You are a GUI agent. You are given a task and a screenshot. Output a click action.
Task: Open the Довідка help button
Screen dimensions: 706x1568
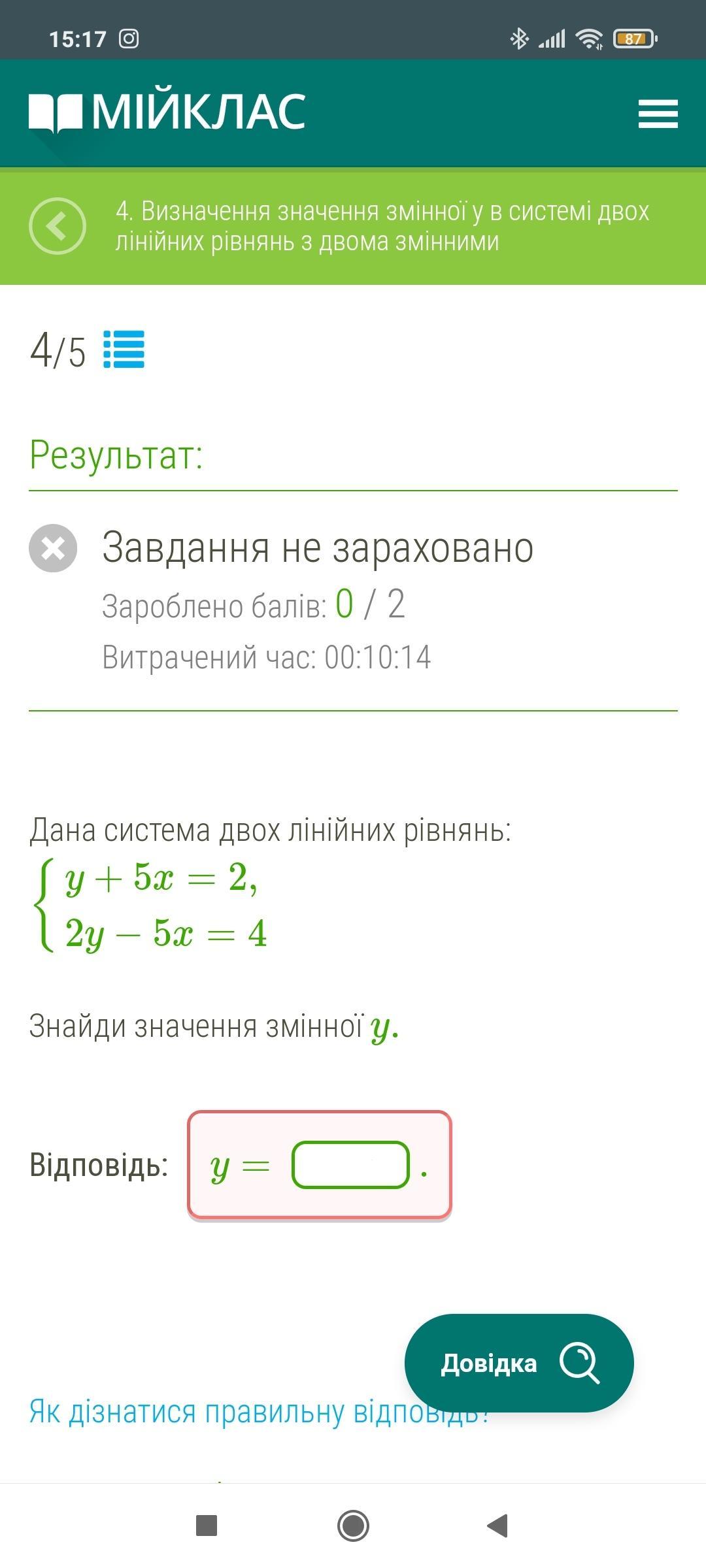519,1363
